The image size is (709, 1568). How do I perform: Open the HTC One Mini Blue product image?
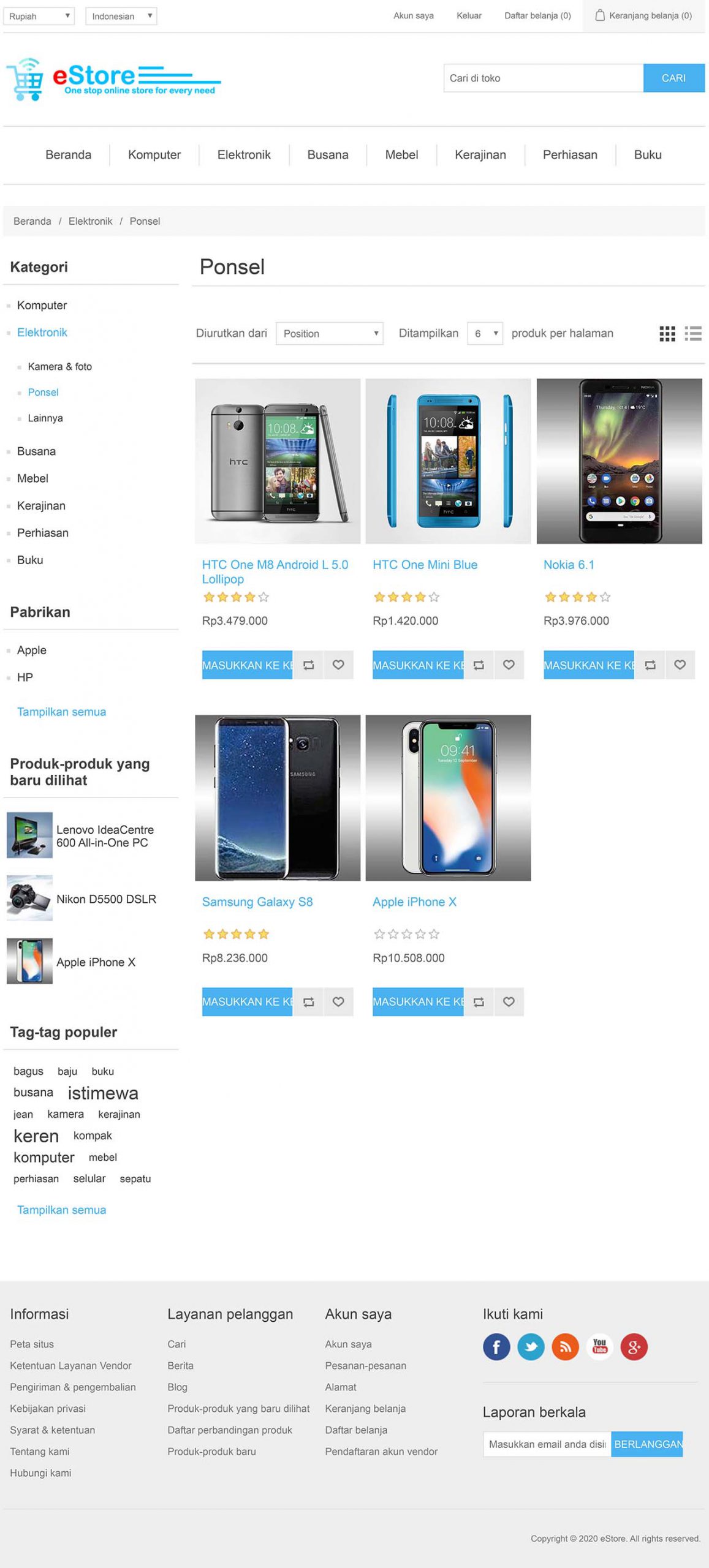[448, 461]
